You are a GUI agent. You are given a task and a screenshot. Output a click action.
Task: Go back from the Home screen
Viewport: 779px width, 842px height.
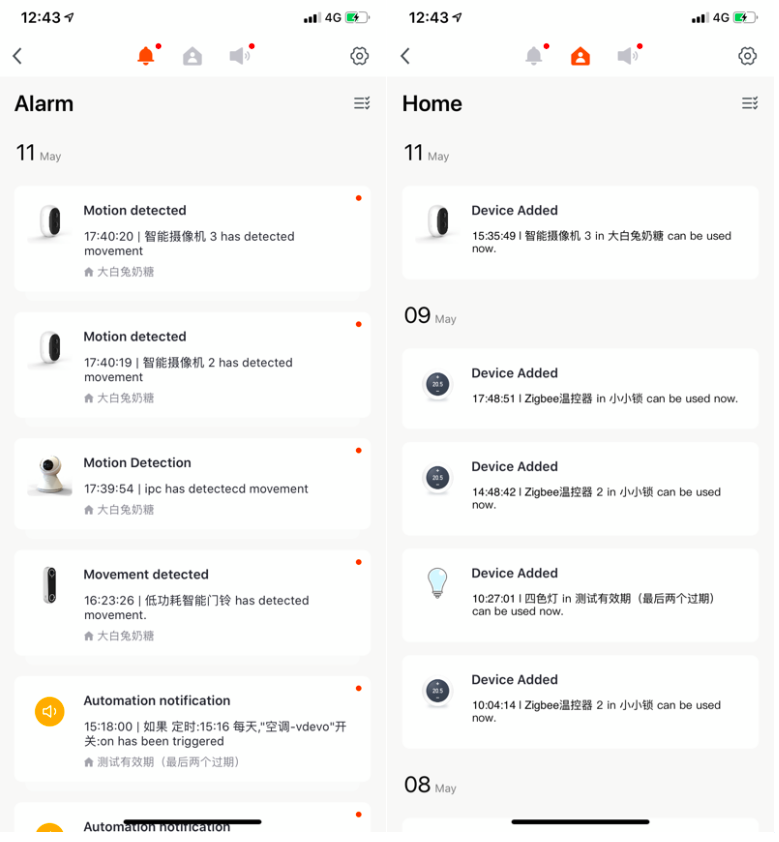pos(405,56)
